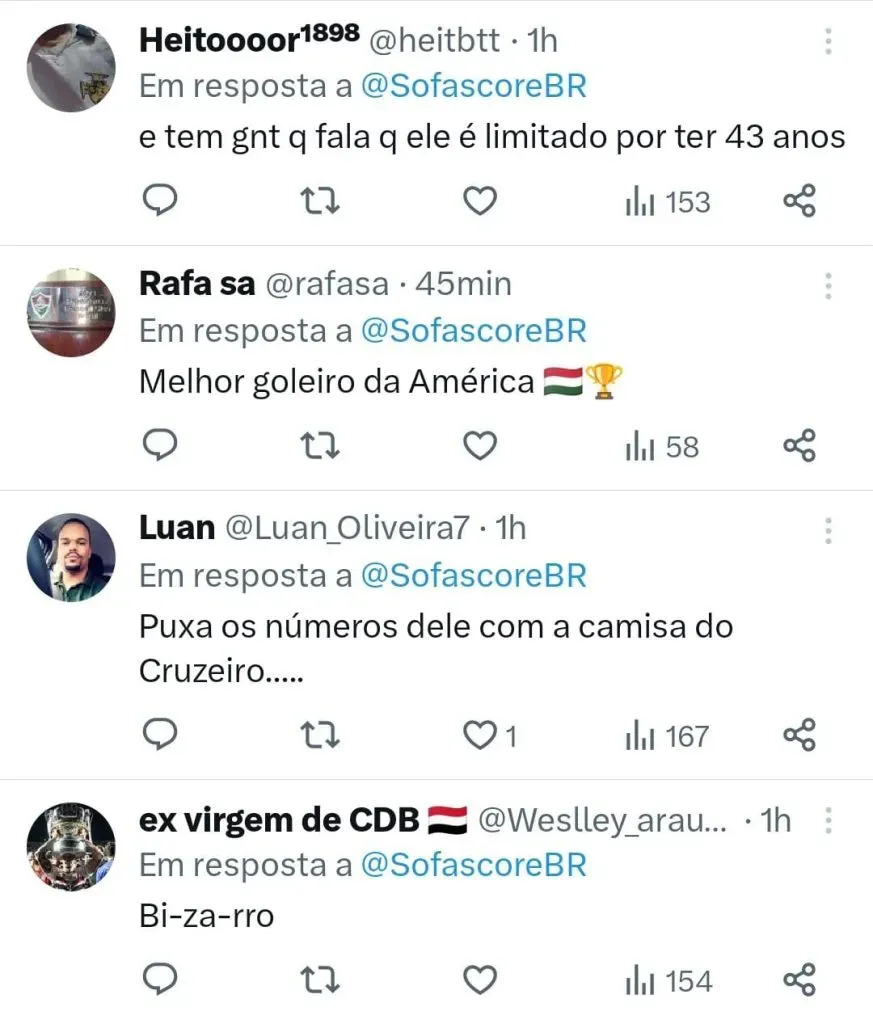Open overflow menu on Heitoooor's tweet
Screen dimensions: 873x1024
tap(828, 41)
